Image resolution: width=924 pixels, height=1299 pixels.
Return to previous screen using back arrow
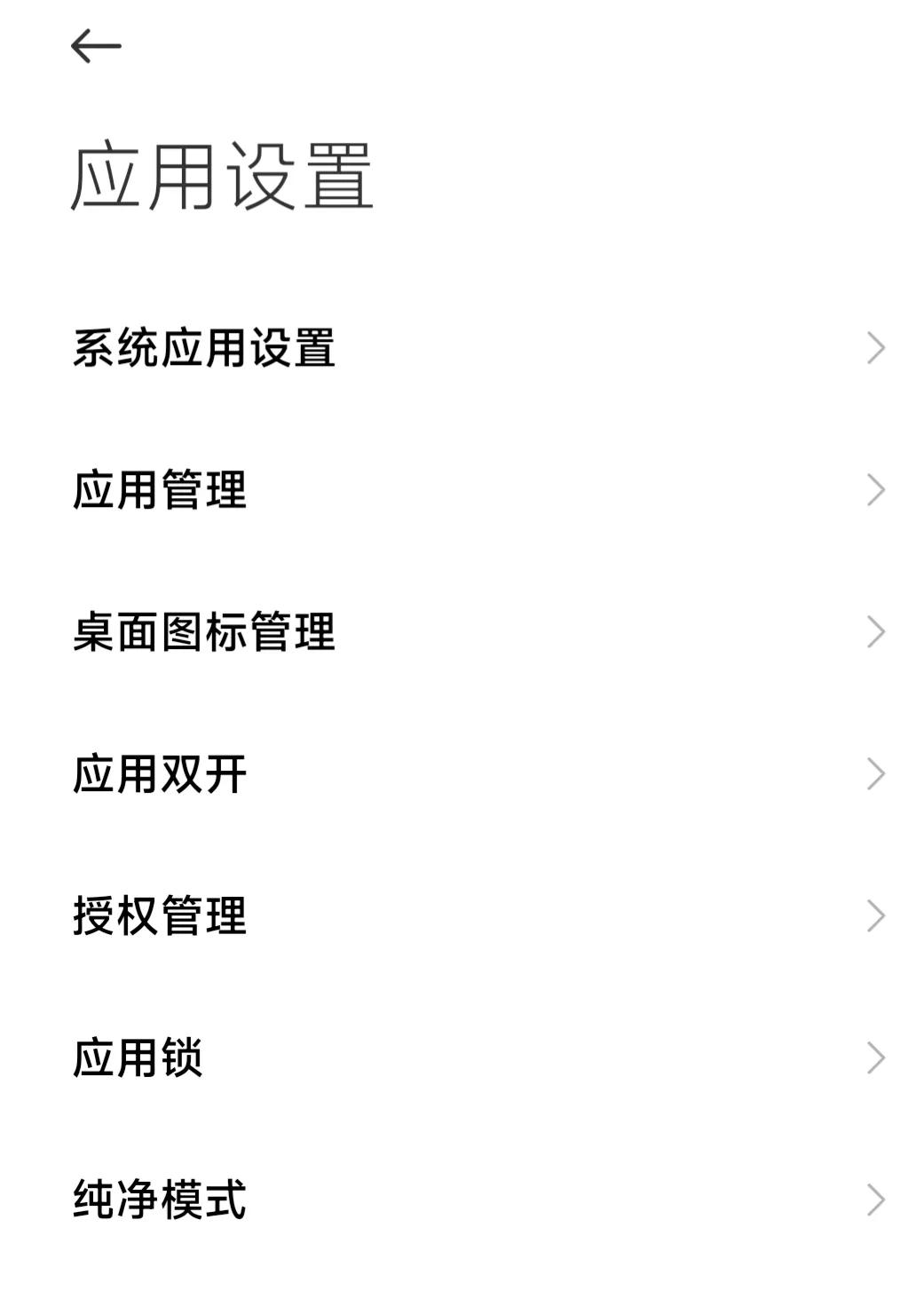click(94, 44)
